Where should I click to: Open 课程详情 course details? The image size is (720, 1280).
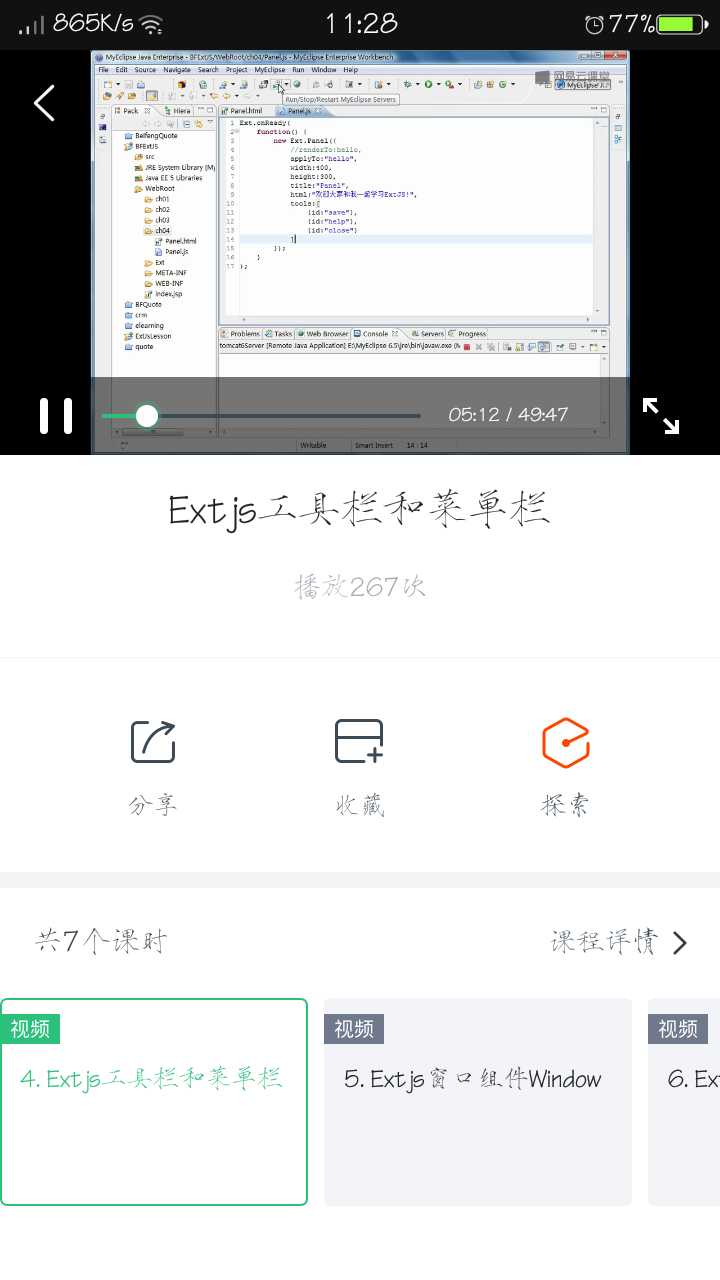point(620,942)
